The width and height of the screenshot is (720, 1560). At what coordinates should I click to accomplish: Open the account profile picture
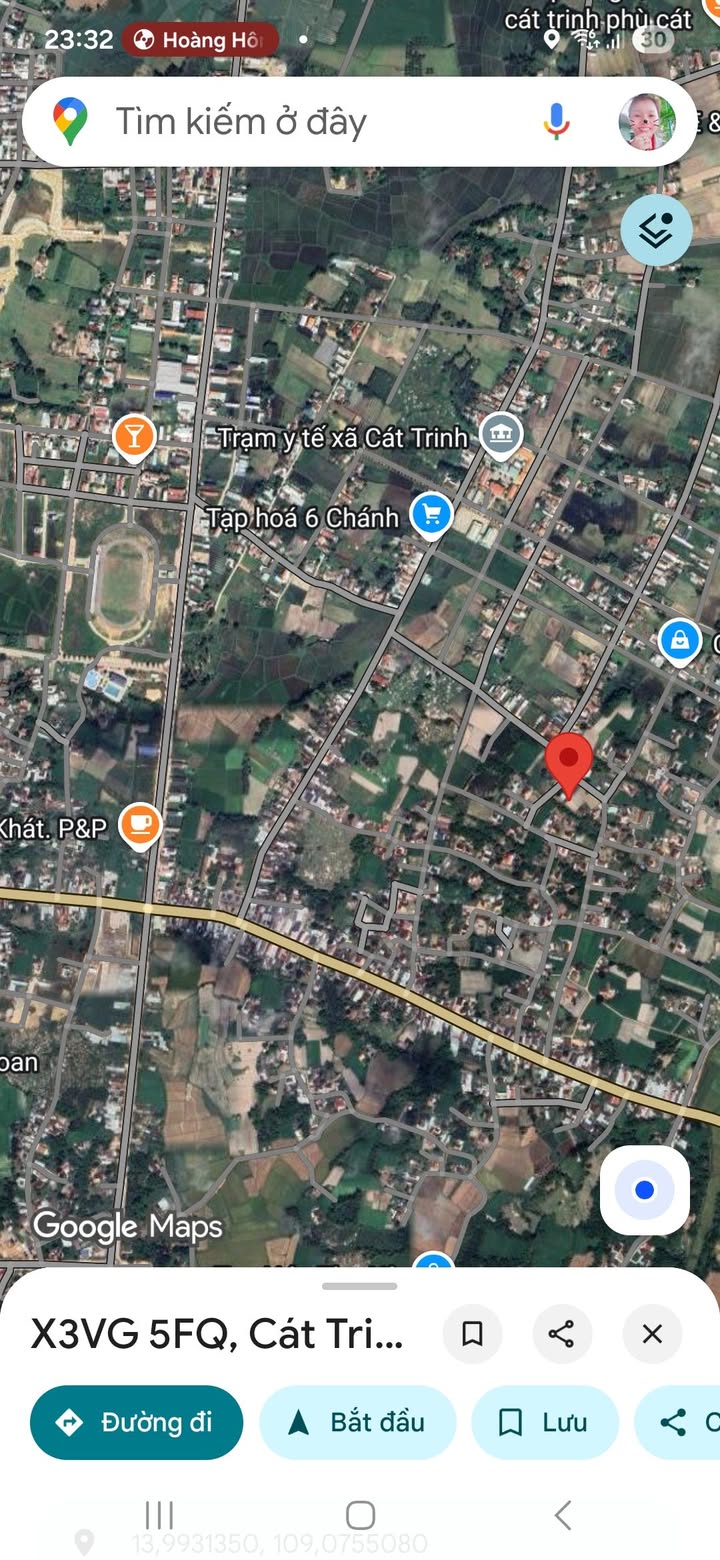coord(646,122)
